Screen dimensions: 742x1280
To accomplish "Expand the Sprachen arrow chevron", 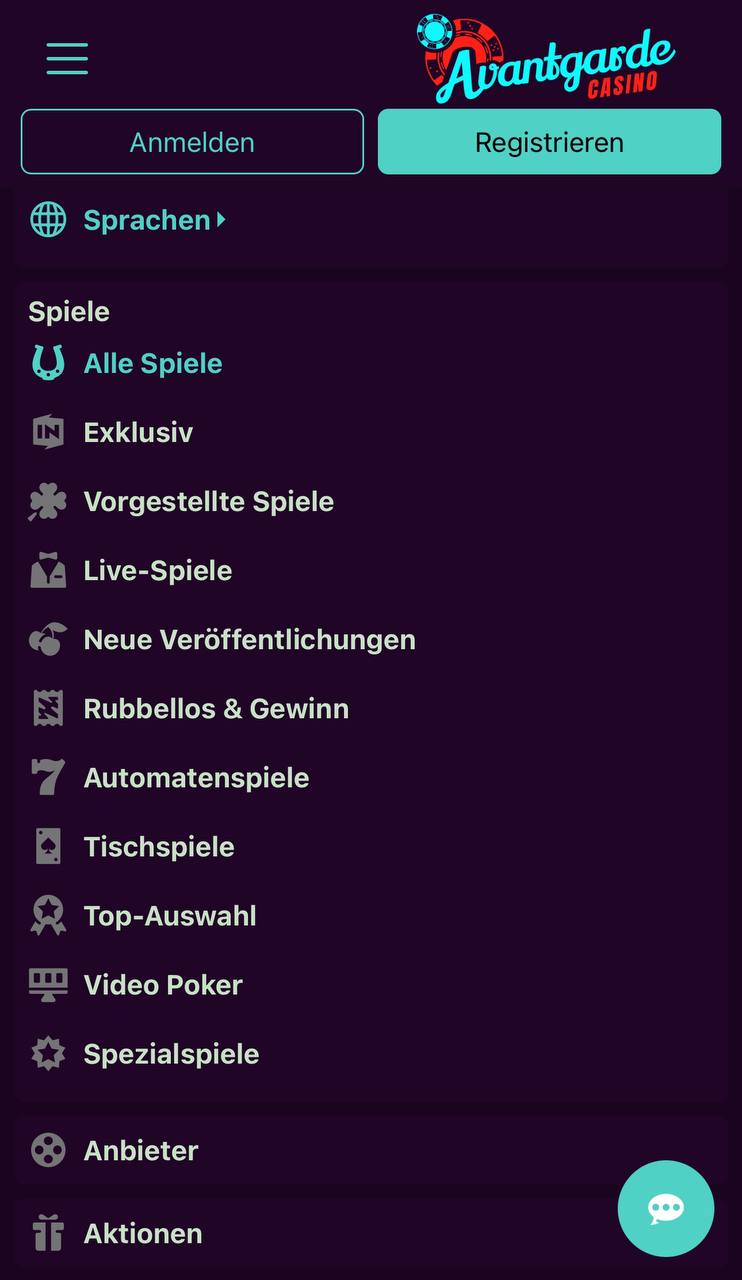I will pyautogui.click(x=221, y=220).
